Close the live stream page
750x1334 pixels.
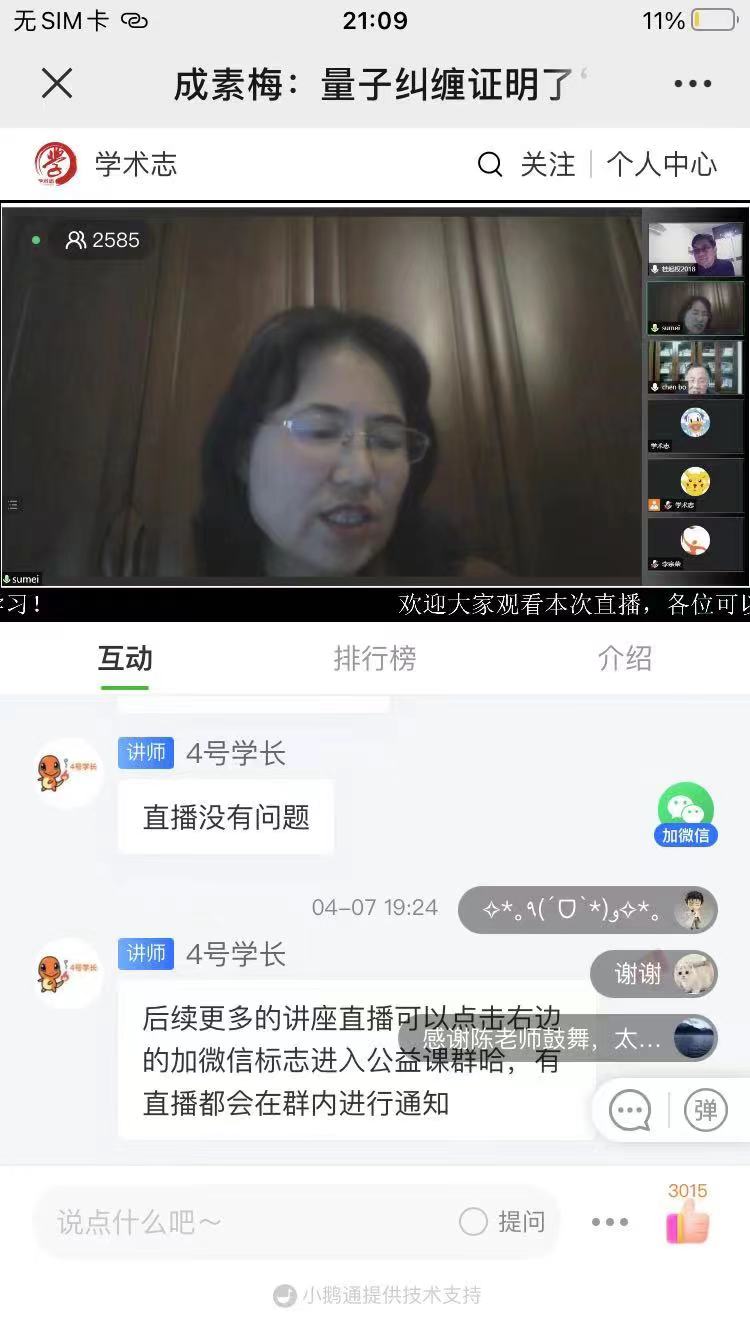pyautogui.click(x=57, y=84)
